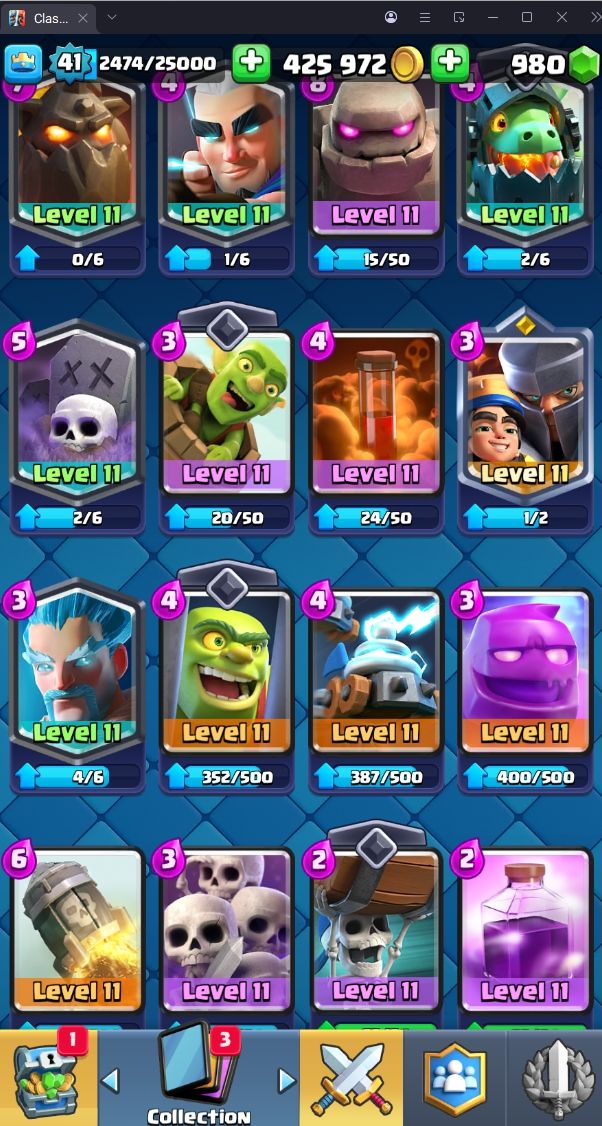The image size is (602, 1126).
Task: Open the Elixir Golem card showing 400/500
Action: click(524, 680)
